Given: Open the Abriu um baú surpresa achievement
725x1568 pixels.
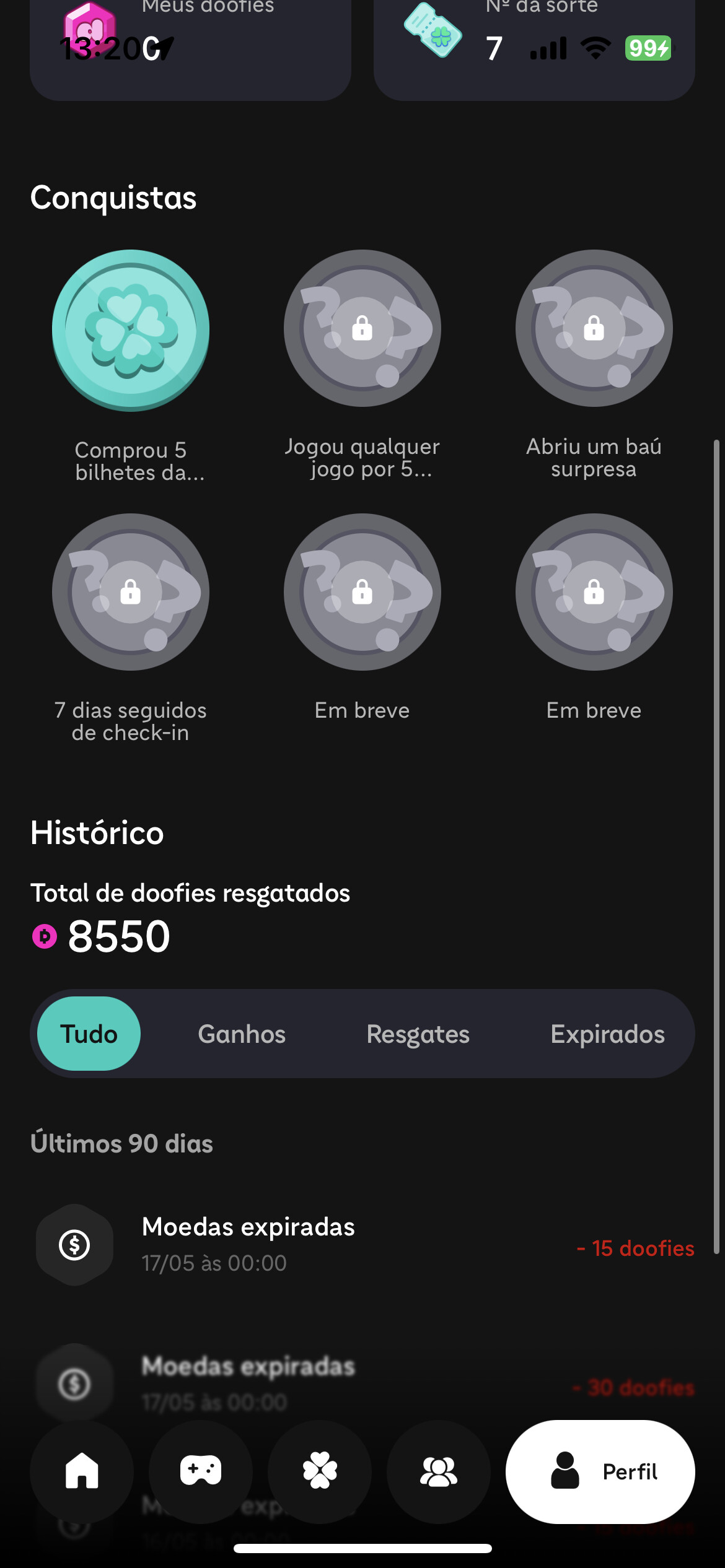Looking at the screenshot, I should pyautogui.click(x=594, y=328).
